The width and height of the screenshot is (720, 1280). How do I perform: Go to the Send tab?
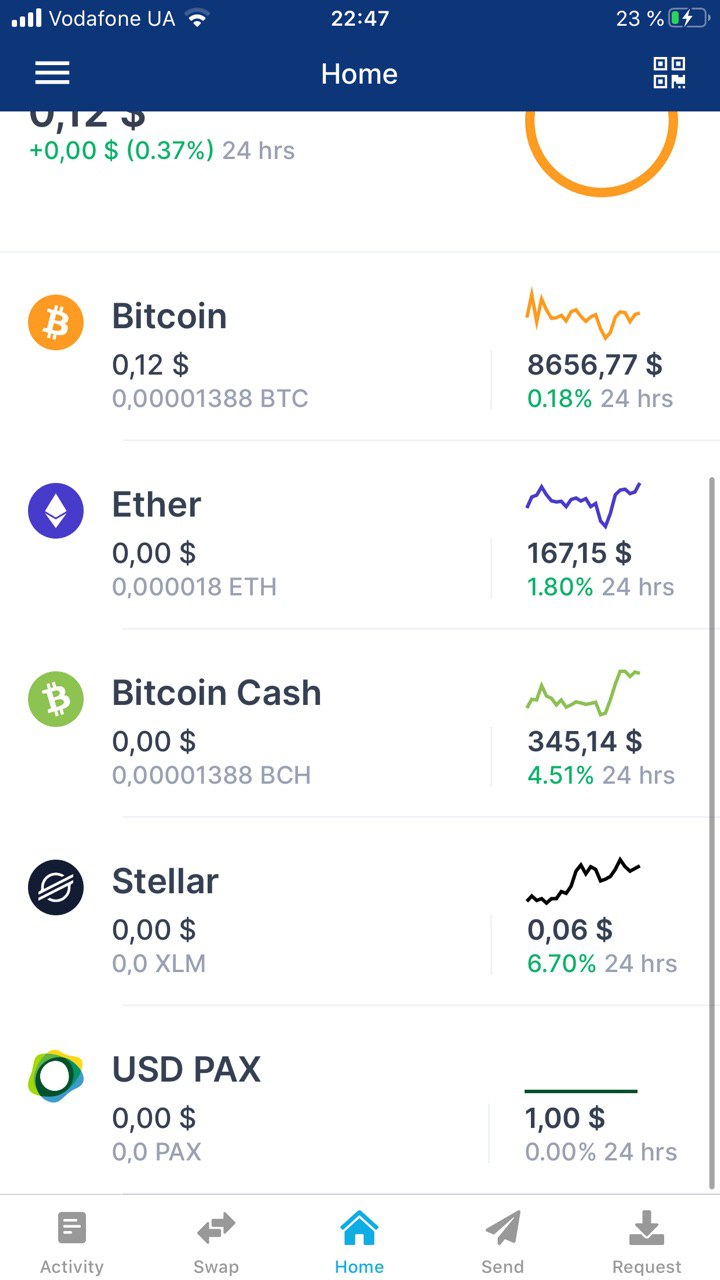503,1241
